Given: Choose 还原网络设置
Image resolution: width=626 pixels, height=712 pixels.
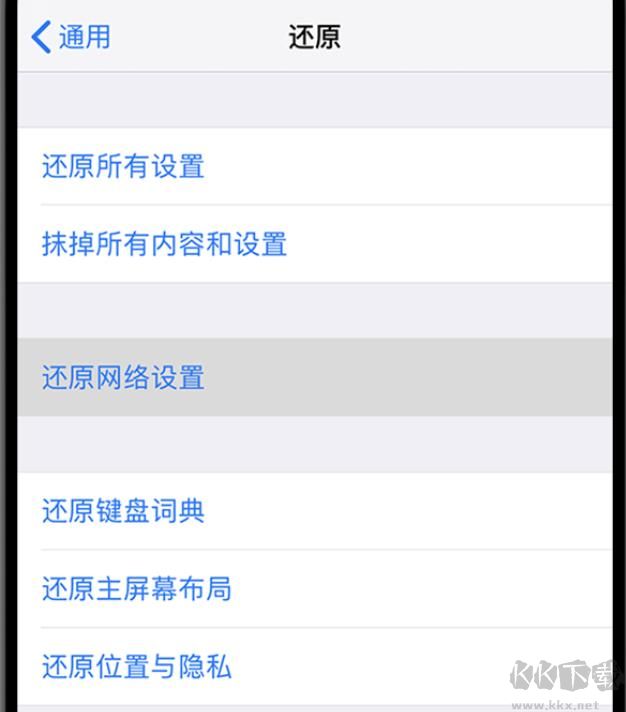Looking at the screenshot, I should point(123,378).
